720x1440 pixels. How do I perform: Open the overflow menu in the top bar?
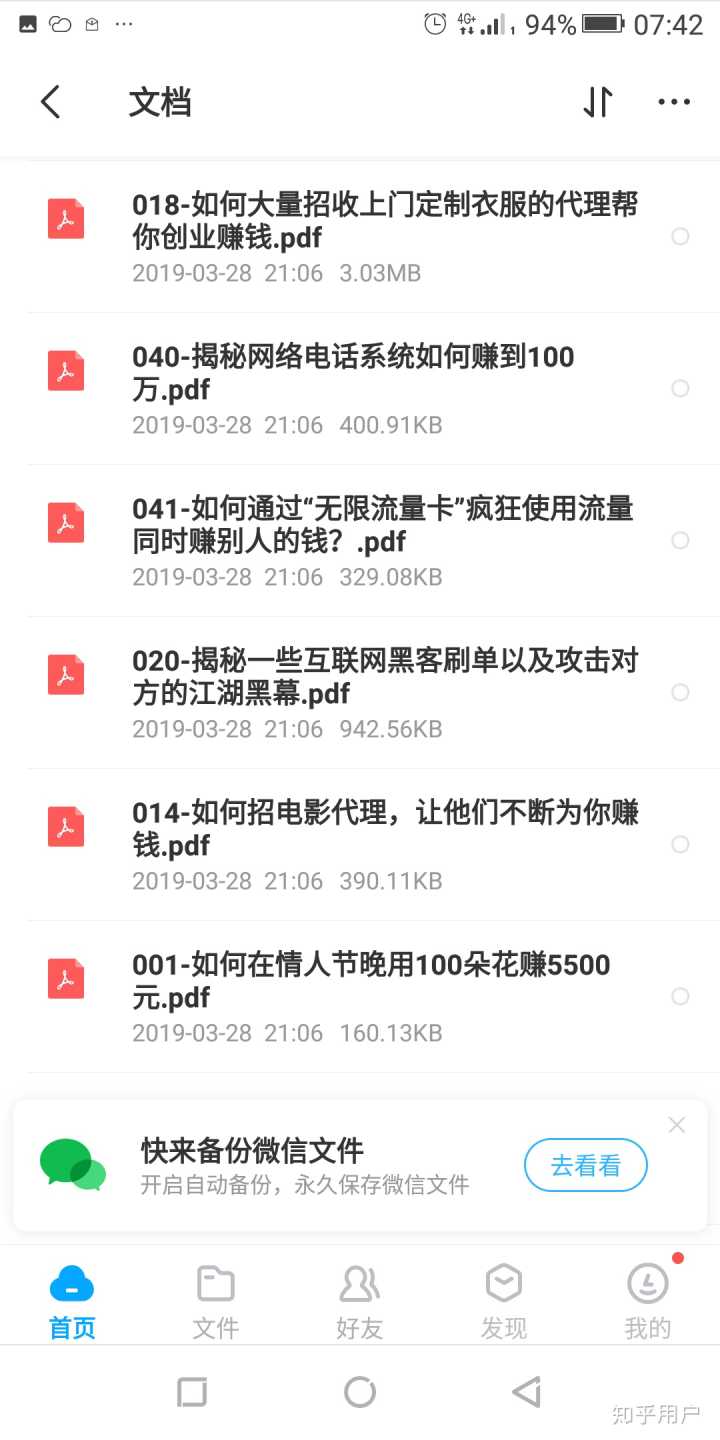click(x=674, y=102)
